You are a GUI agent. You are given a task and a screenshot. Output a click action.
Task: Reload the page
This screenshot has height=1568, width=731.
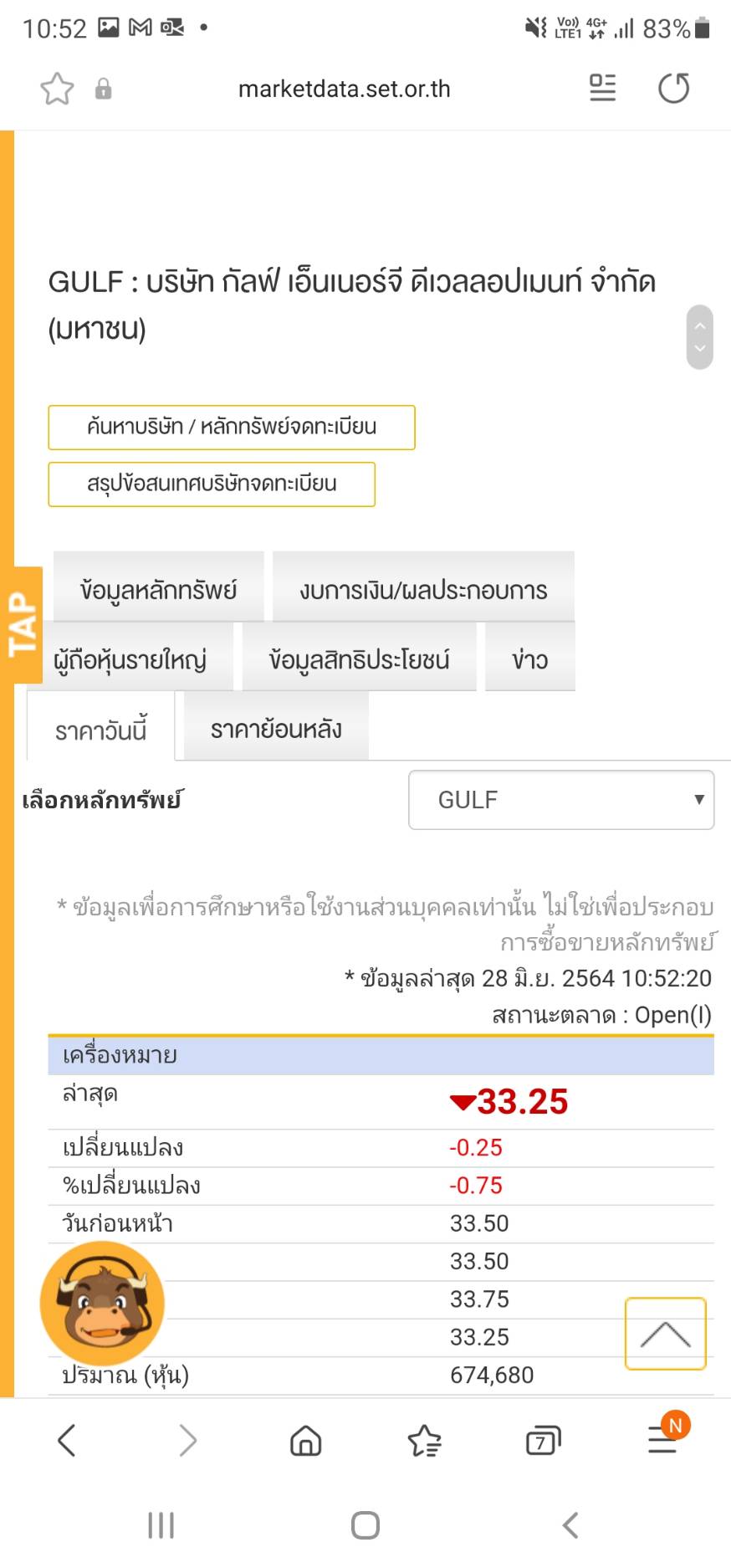[673, 88]
